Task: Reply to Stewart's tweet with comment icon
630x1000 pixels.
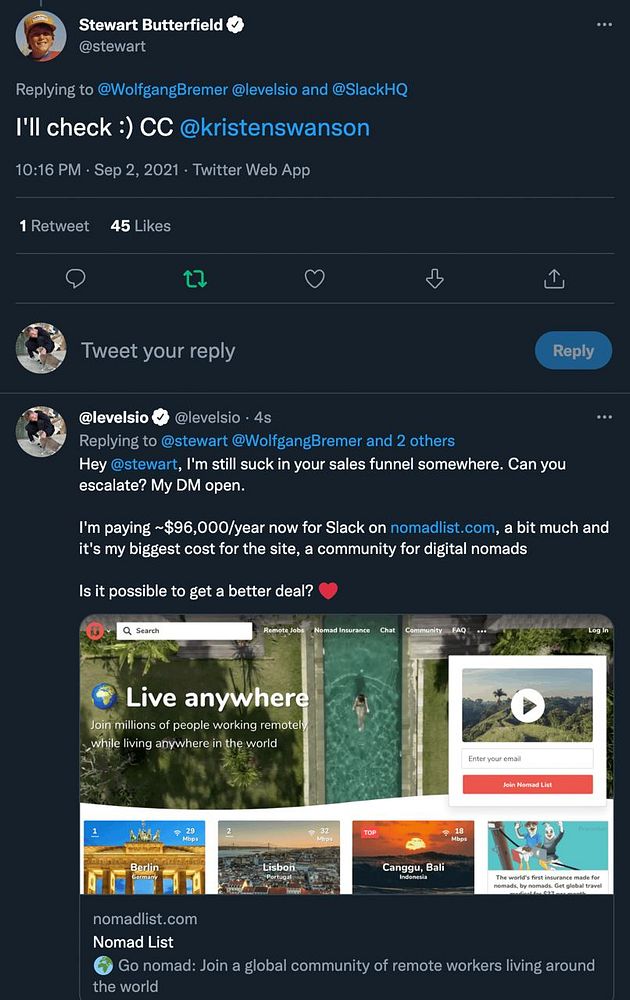Action: pos(75,279)
